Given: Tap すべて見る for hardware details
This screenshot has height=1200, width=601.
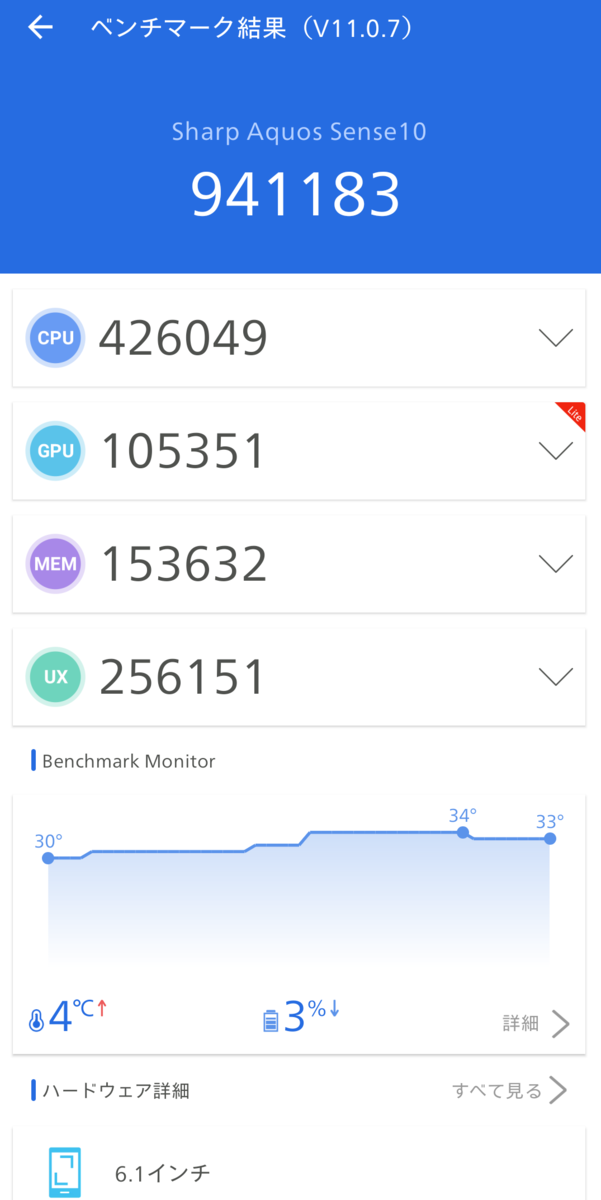Looking at the screenshot, I should [x=509, y=1090].
